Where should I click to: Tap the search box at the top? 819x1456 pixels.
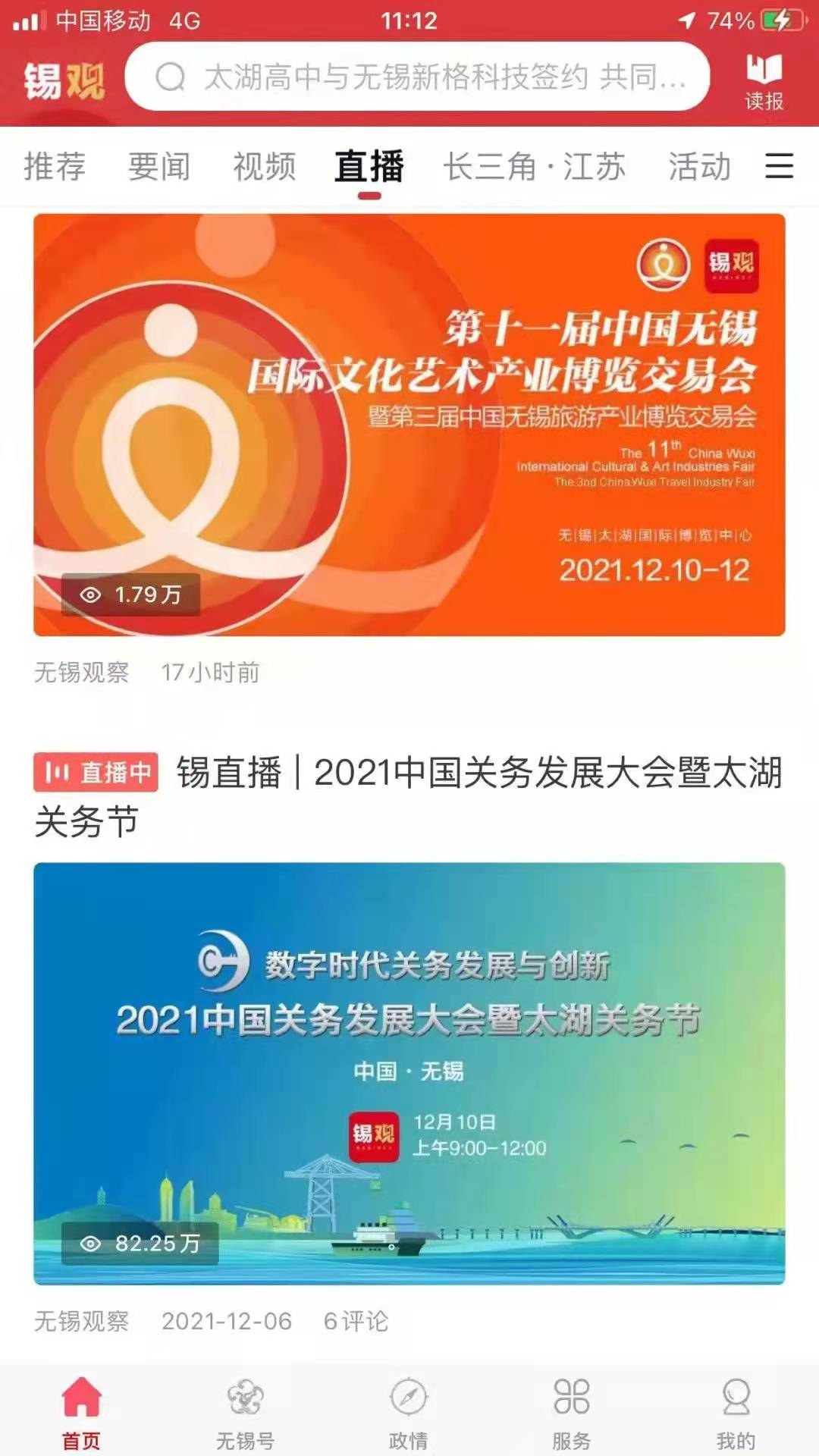[x=417, y=77]
